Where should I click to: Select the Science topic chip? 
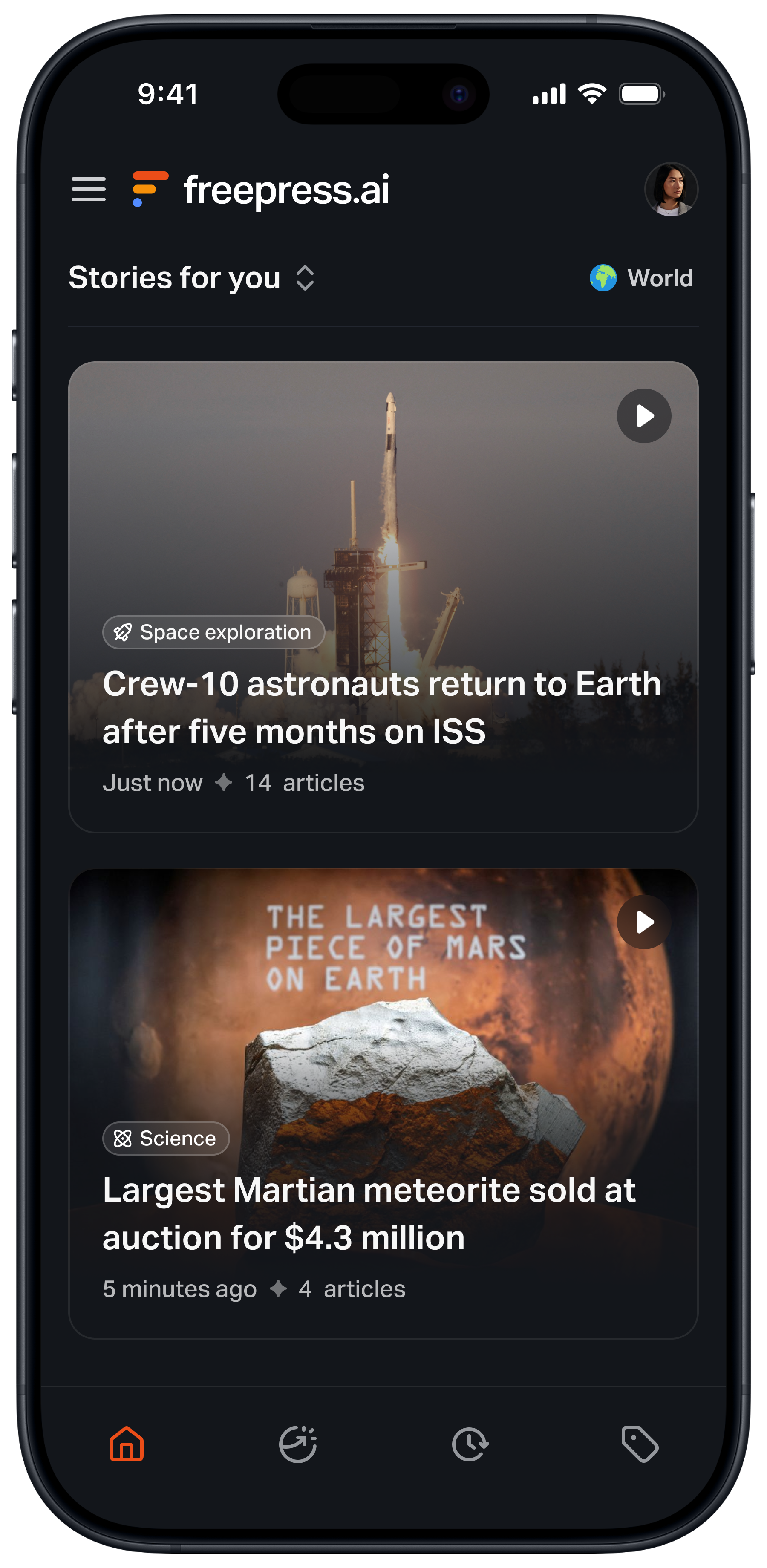pyautogui.click(x=166, y=1138)
